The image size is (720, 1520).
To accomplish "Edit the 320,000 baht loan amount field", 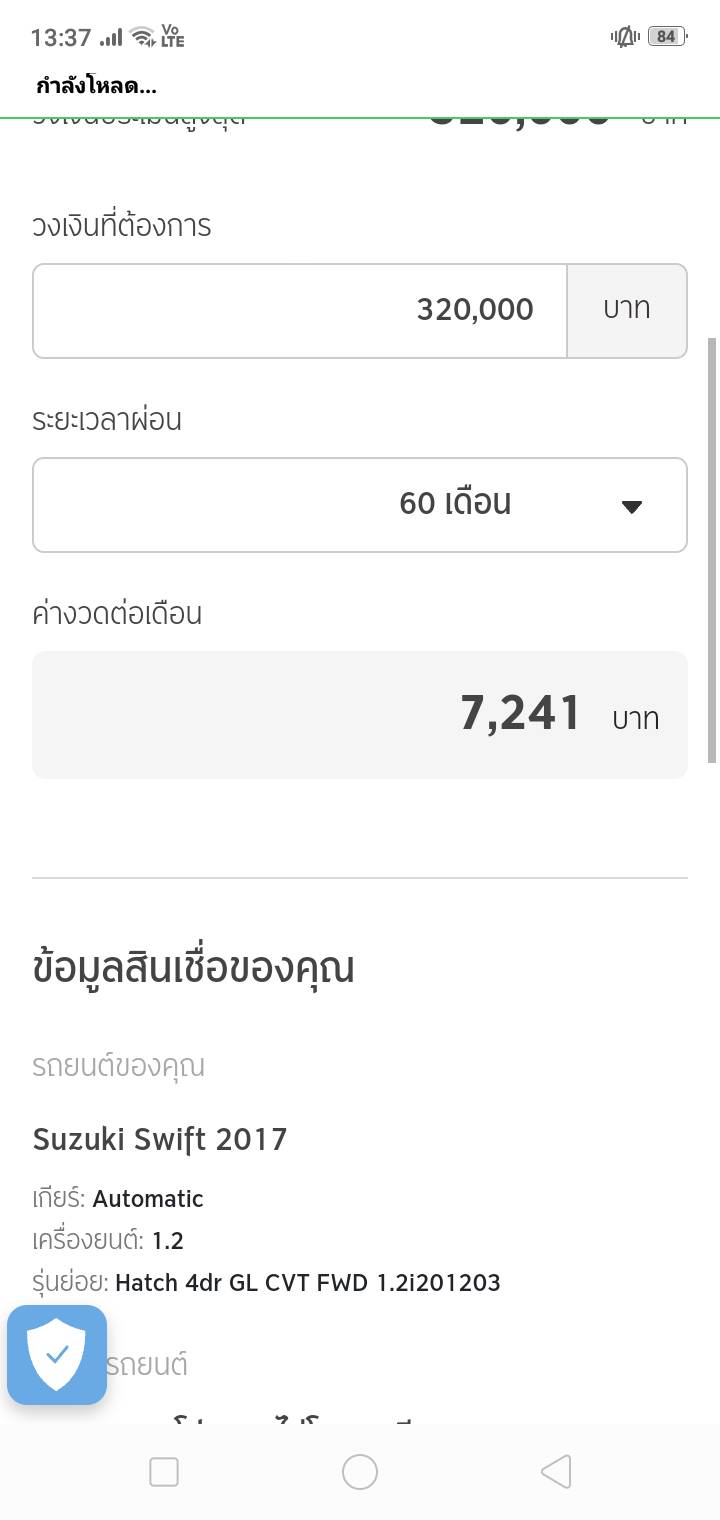I will (x=300, y=310).
